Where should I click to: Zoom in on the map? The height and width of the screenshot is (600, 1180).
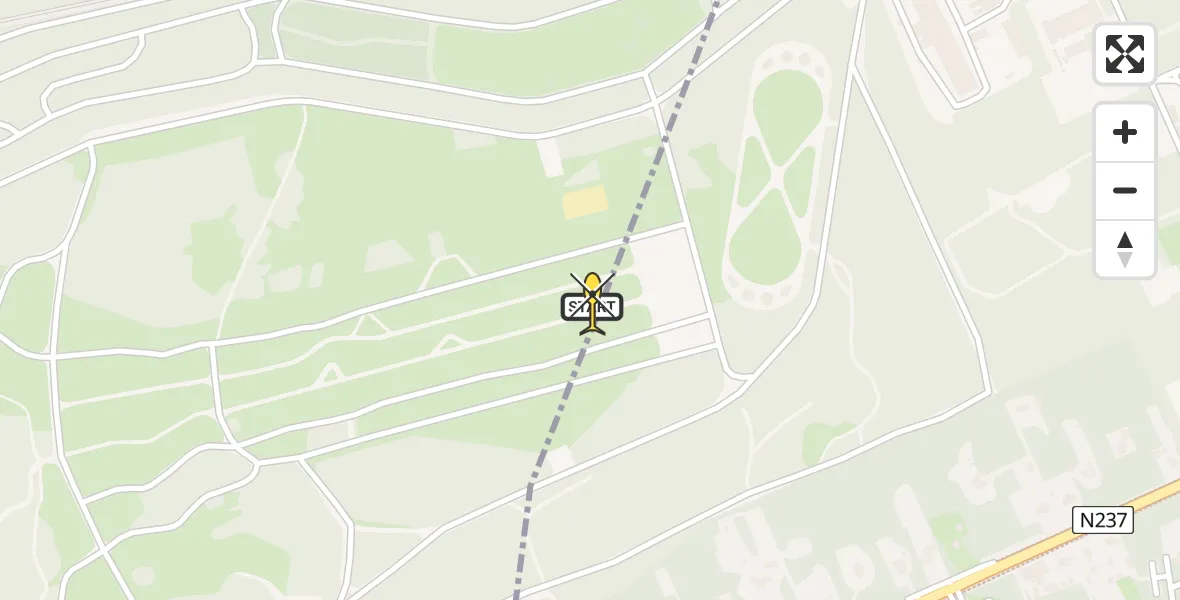[1125, 133]
